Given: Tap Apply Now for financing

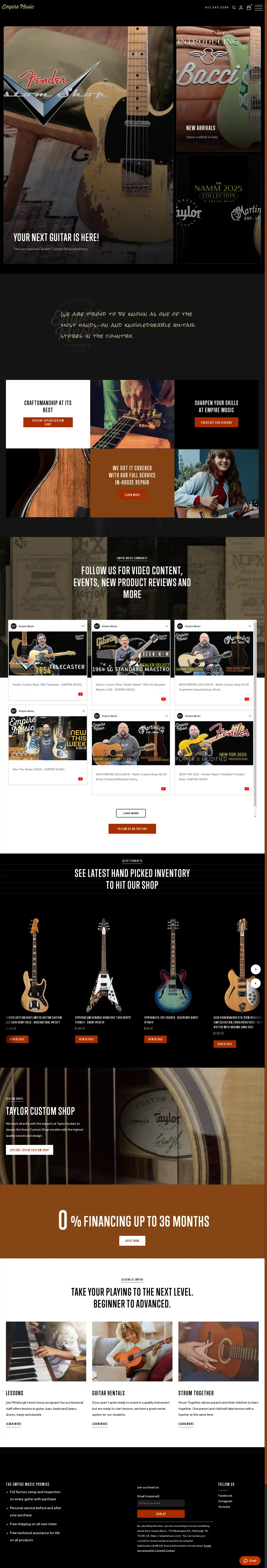Looking at the screenshot, I should click(132, 1240).
